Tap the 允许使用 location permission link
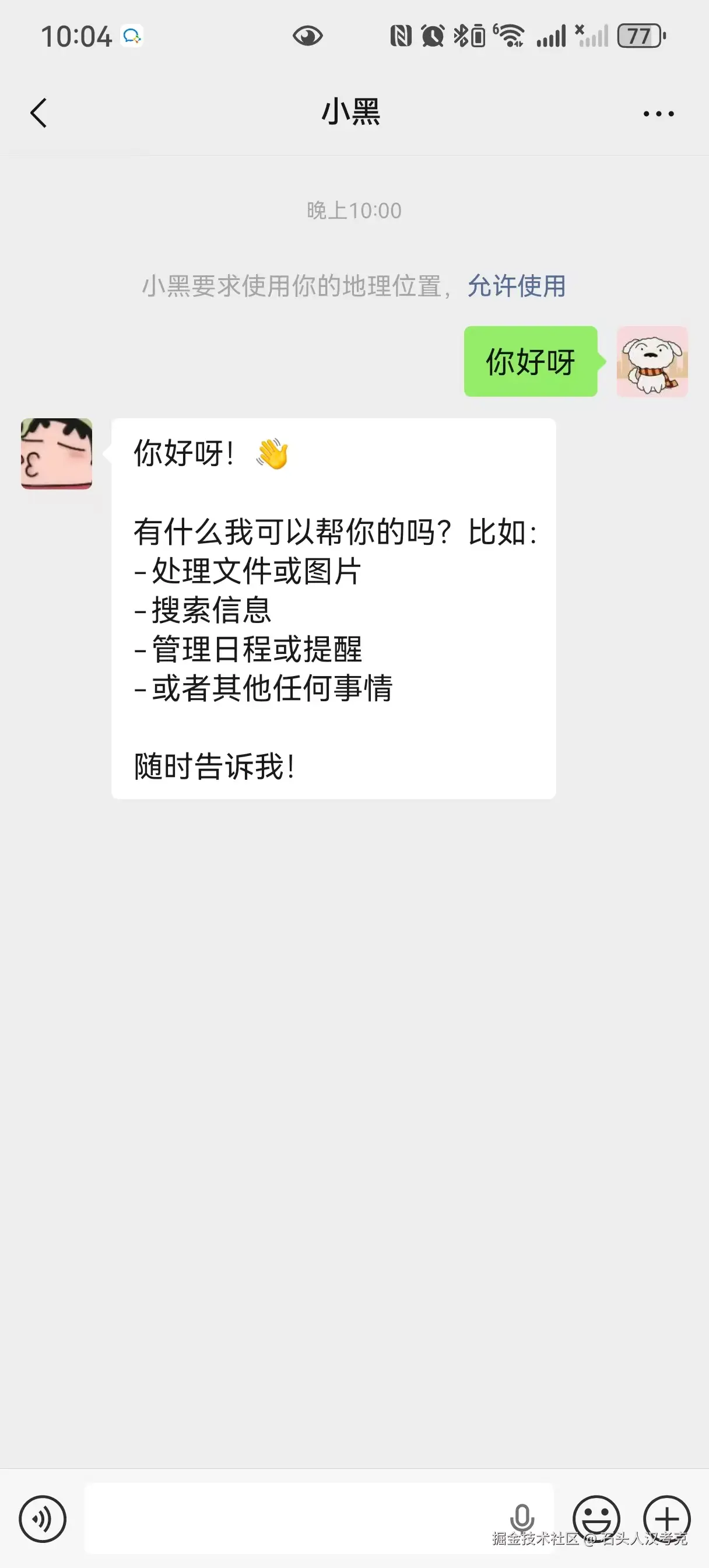Screen dimensions: 709x1568 (x=516, y=286)
